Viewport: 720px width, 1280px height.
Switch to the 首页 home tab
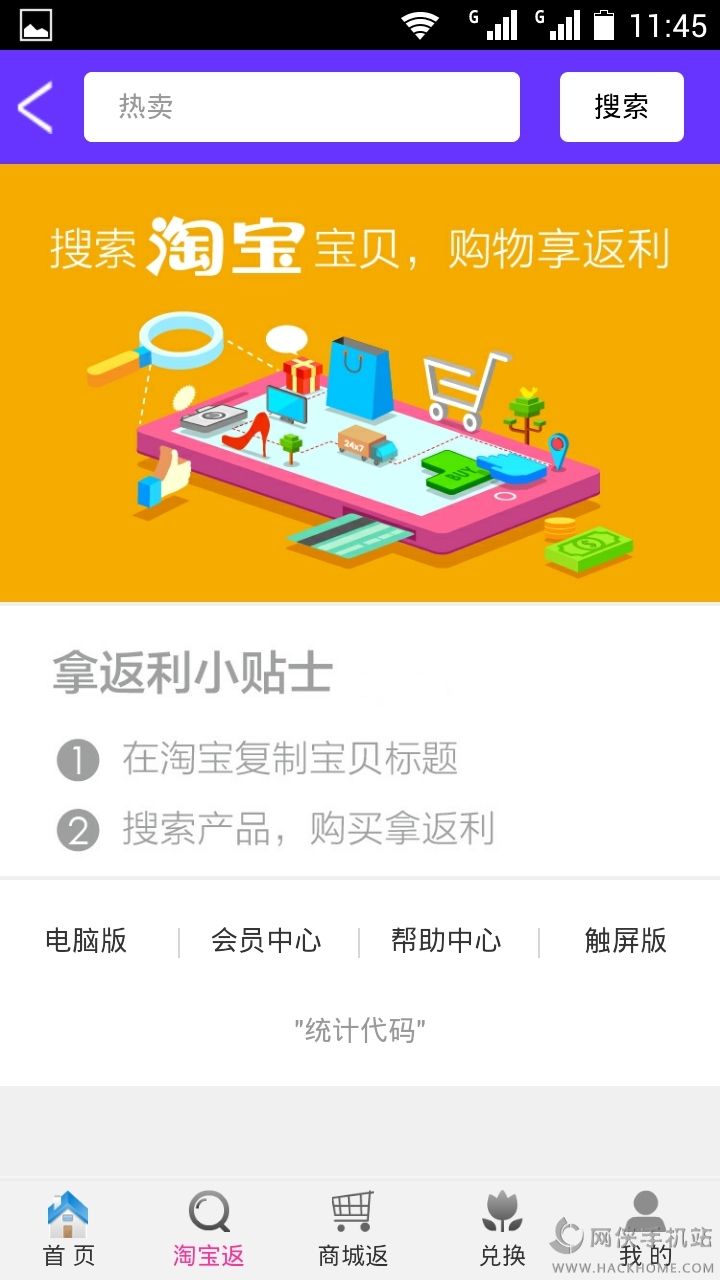(x=68, y=1229)
